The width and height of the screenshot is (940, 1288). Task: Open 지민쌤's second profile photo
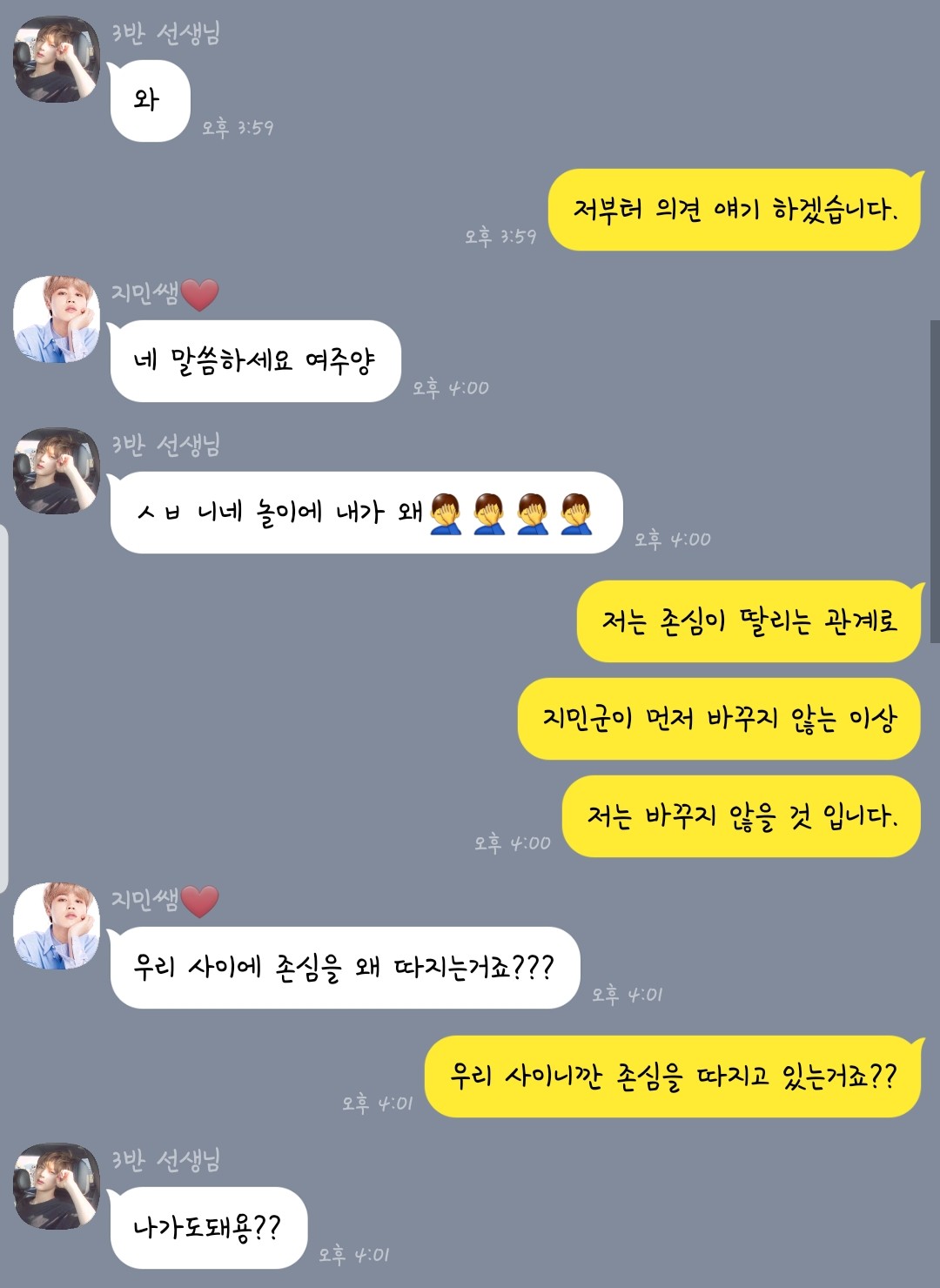pos(55,925)
